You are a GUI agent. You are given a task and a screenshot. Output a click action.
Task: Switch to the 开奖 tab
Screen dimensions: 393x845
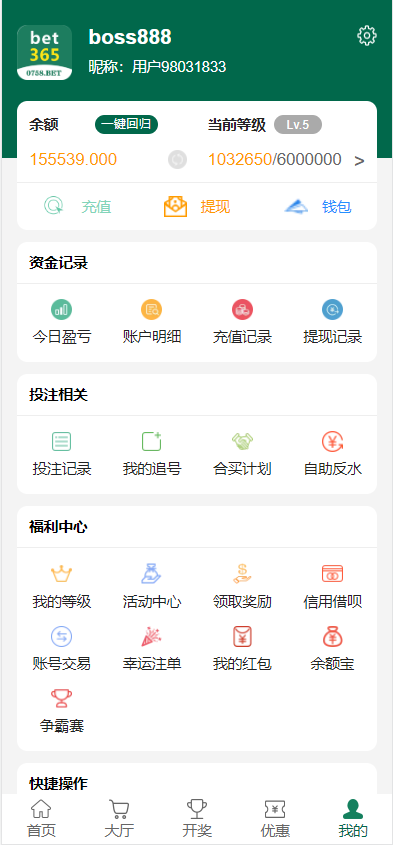197,819
